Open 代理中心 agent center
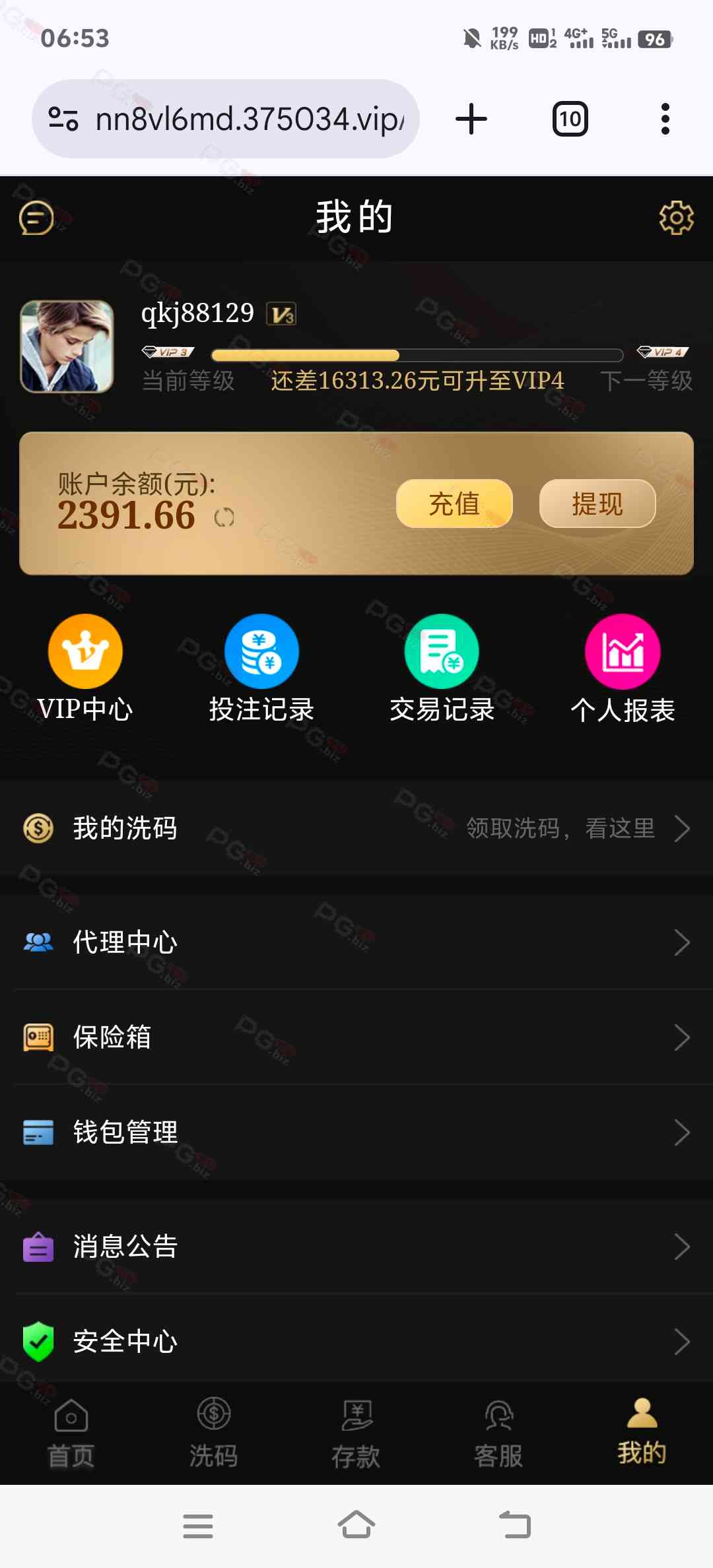This screenshot has width=713, height=1568. 356,942
